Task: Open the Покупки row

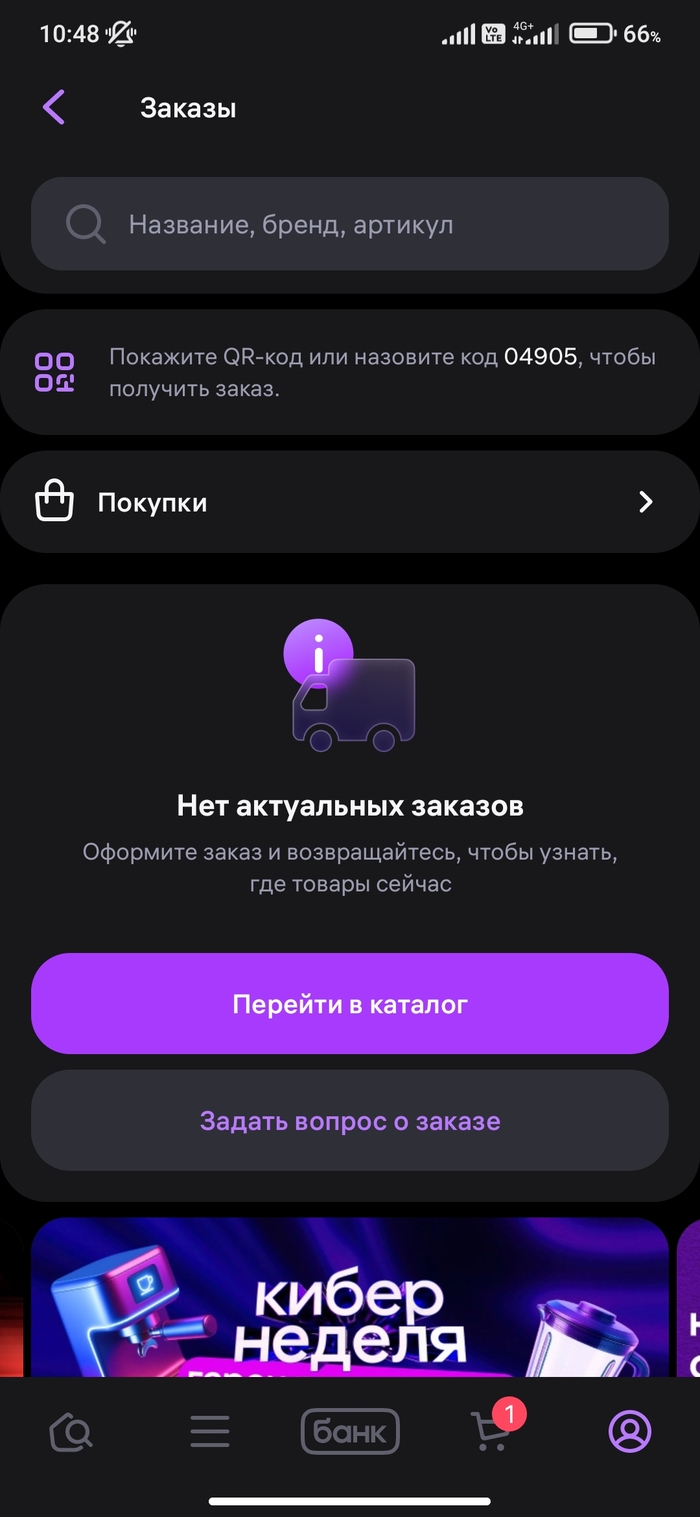Action: [349, 502]
